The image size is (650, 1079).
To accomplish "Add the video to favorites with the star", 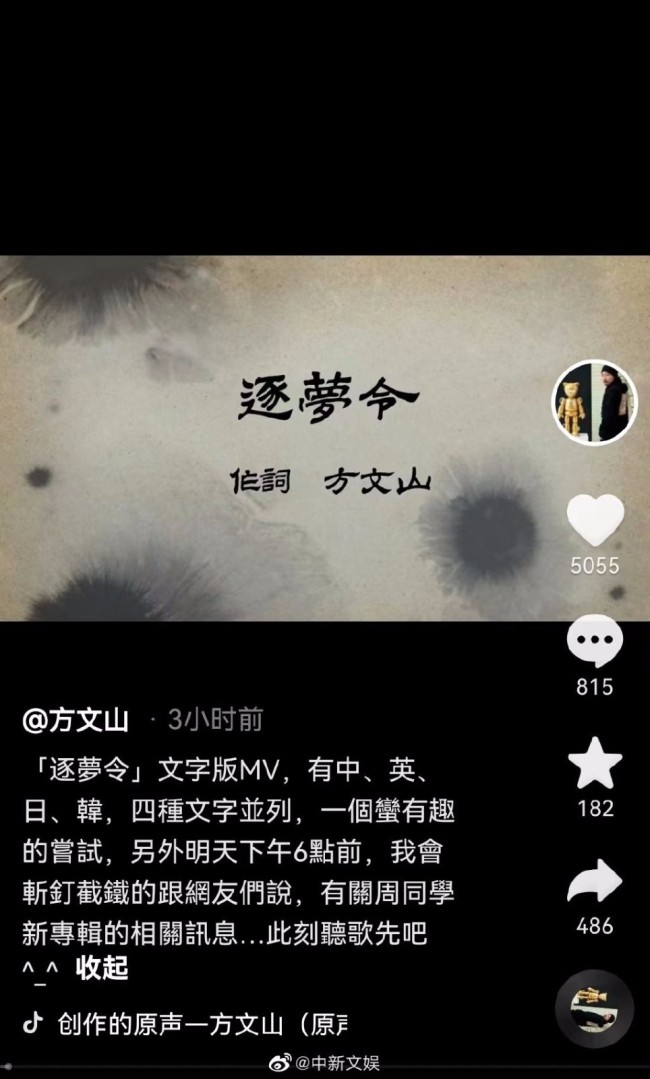I will coord(595,764).
